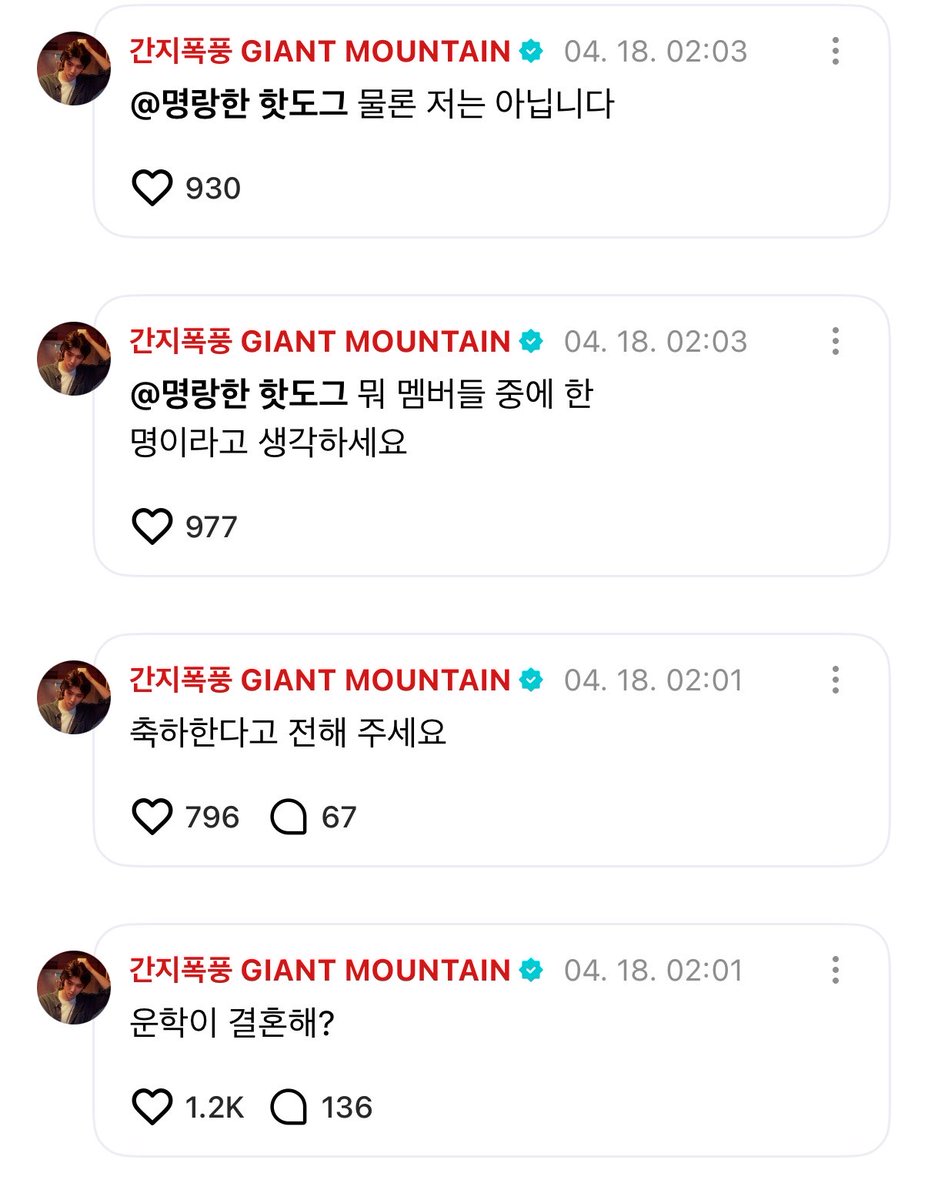Open profile picture beside "운학이 결혼해?" post
The image size is (928, 1200).
pyautogui.click(x=74, y=986)
